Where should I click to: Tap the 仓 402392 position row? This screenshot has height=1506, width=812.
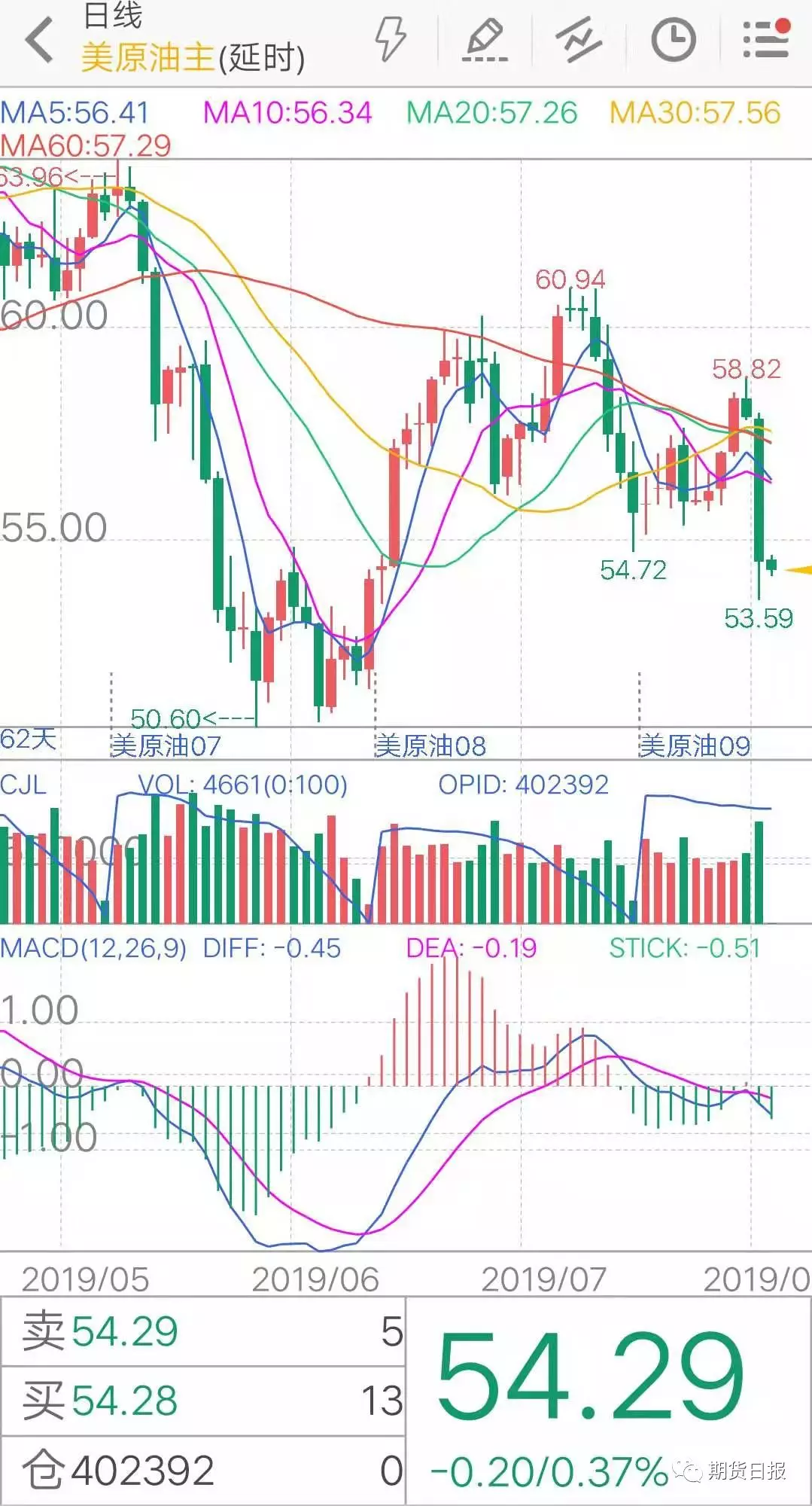tap(203, 1470)
